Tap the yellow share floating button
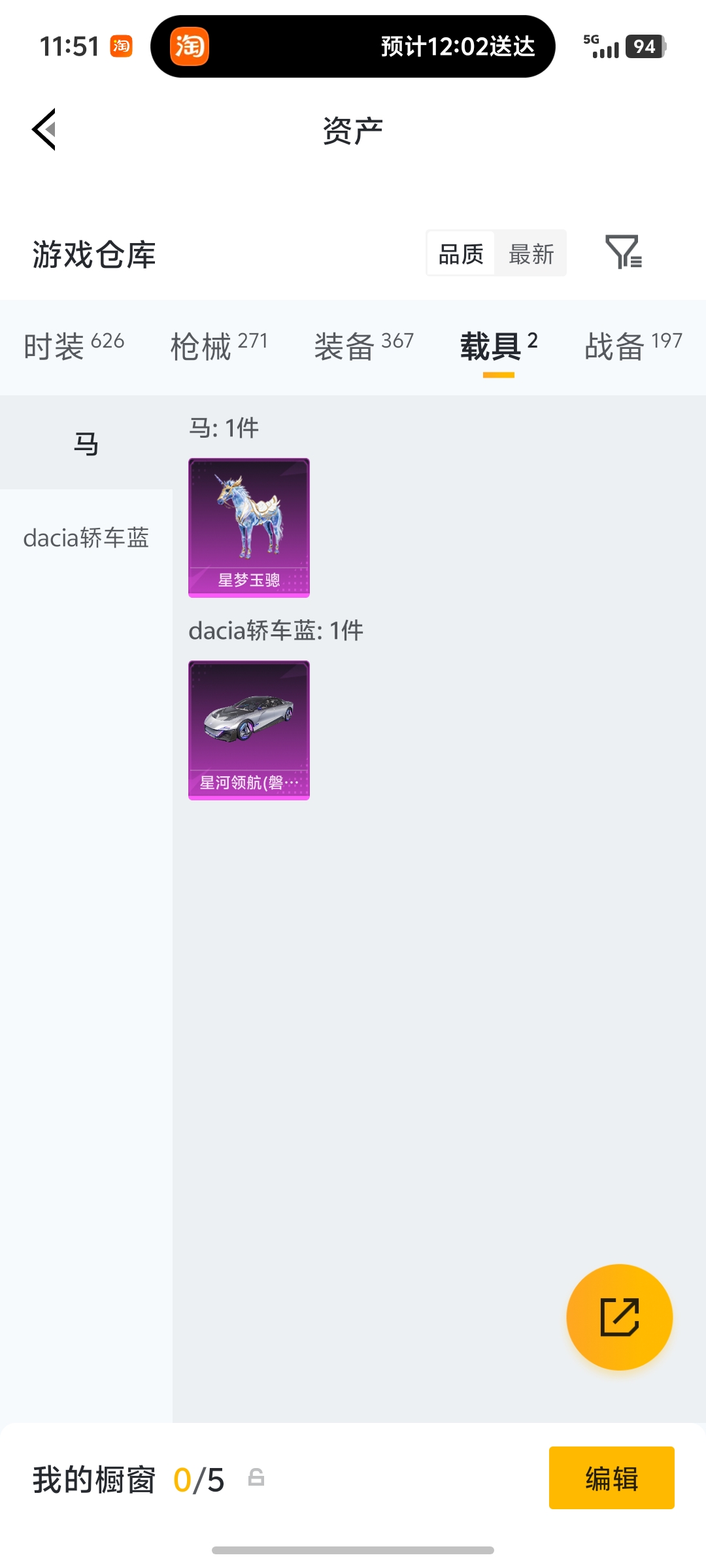706x1568 pixels. (619, 1317)
